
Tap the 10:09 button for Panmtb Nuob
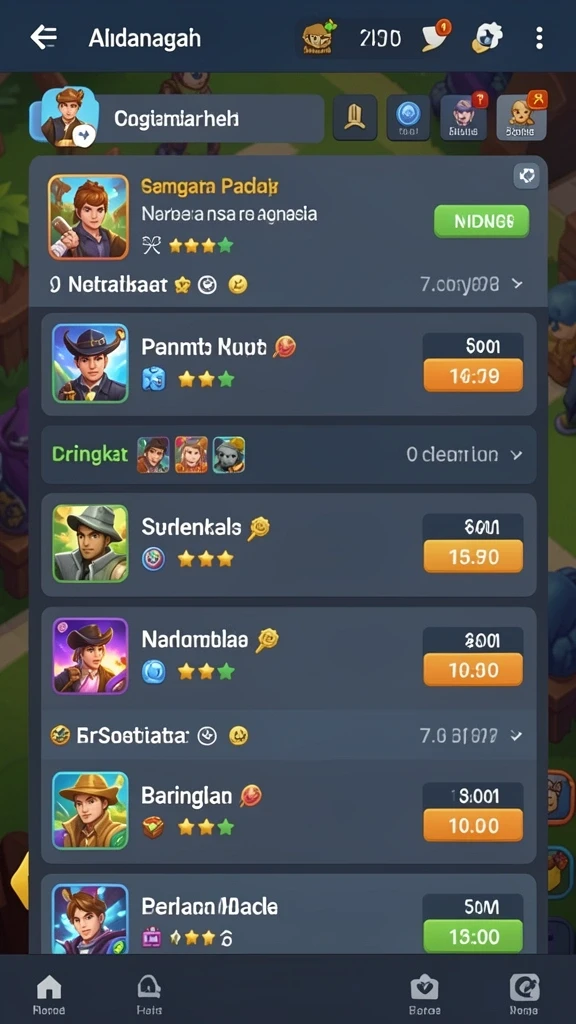pyautogui.click(x=473, y=375)
